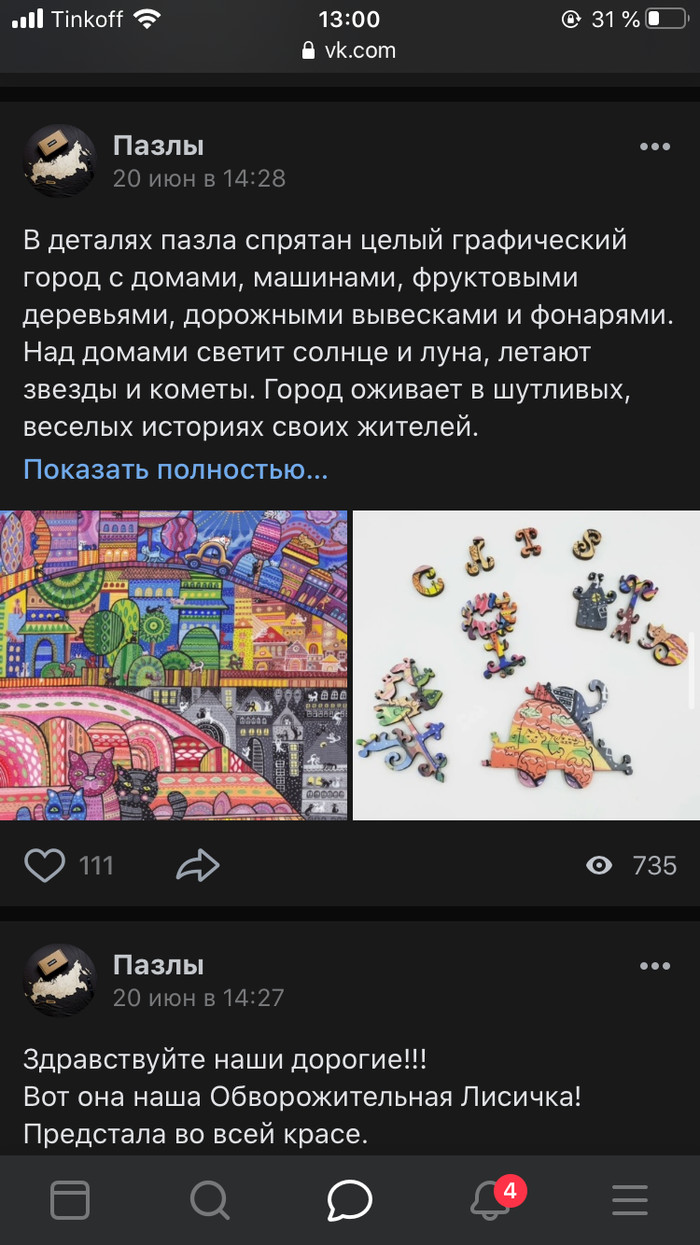The width and height of the screenshot is (700, 1245).
Task: Like the post with 111 likes
Action: point(45,865)
